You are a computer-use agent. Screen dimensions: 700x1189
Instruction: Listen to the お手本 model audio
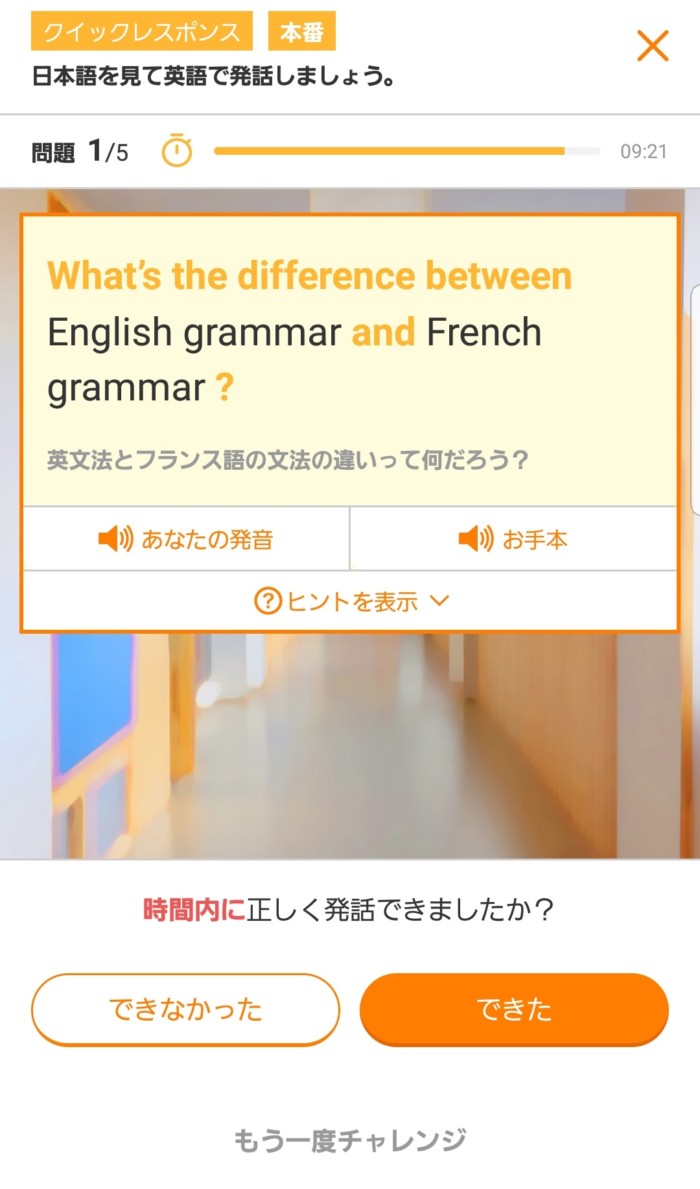[513, 540]
